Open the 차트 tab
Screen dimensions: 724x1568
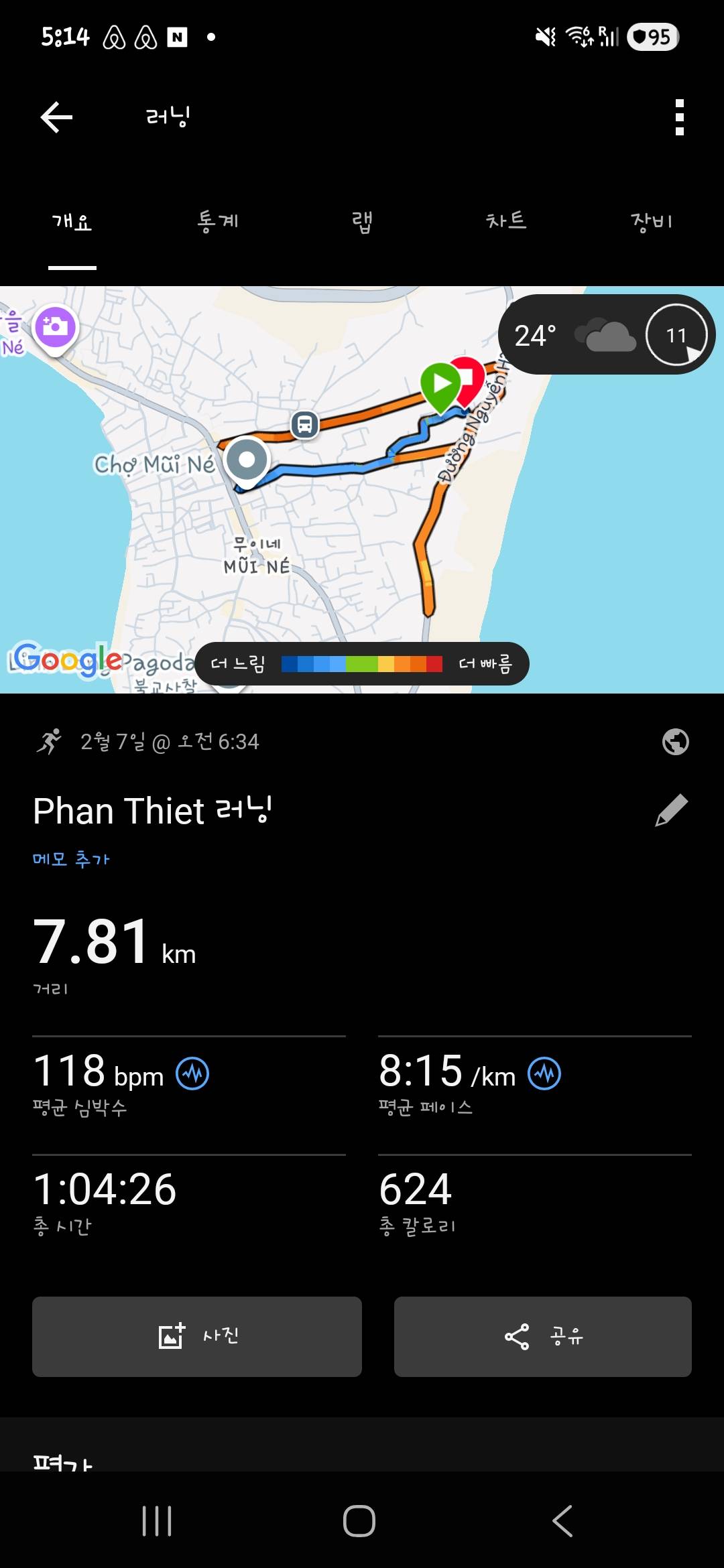[507, 221]
